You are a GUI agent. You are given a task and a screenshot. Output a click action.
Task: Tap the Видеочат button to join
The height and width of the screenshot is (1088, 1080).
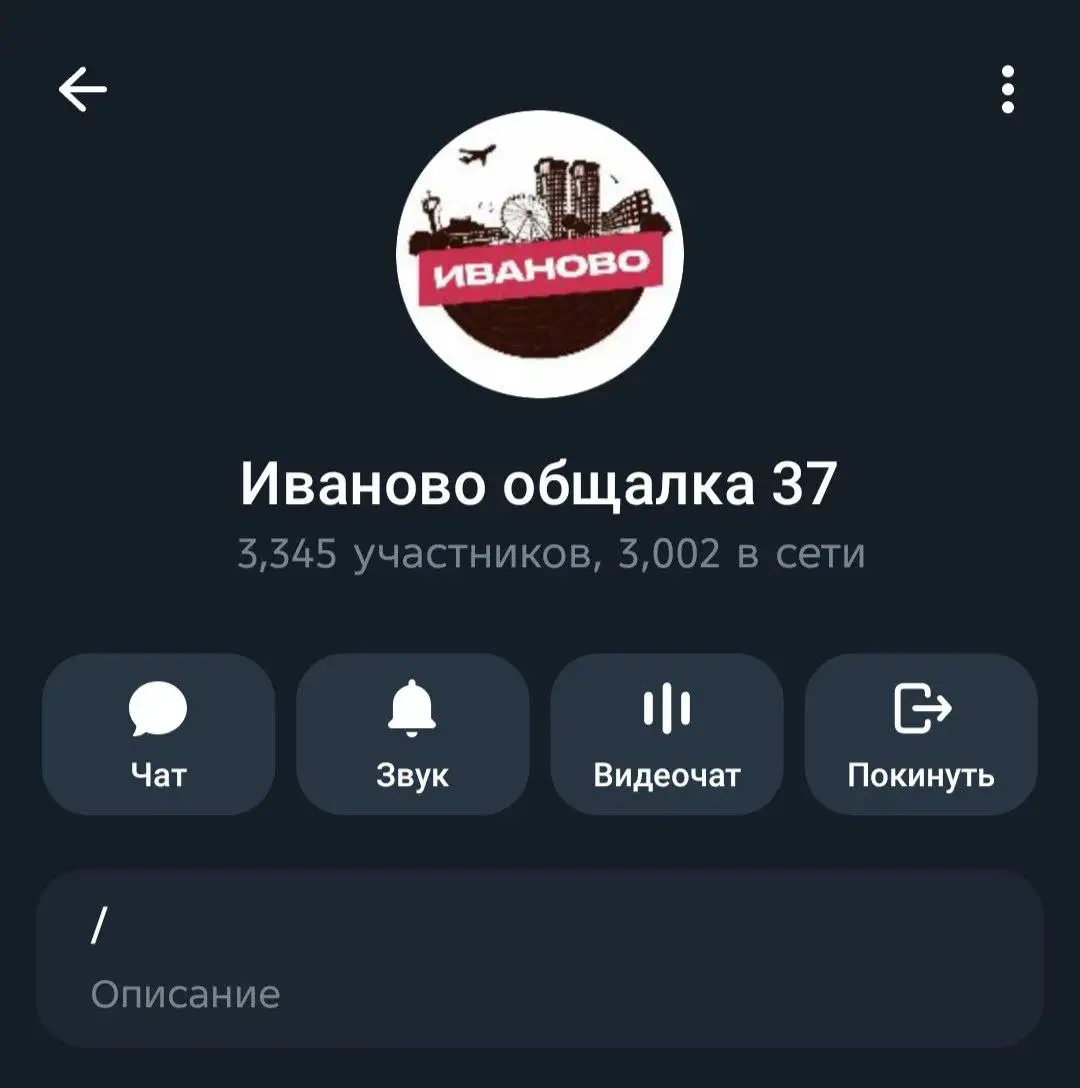point(666,735)
